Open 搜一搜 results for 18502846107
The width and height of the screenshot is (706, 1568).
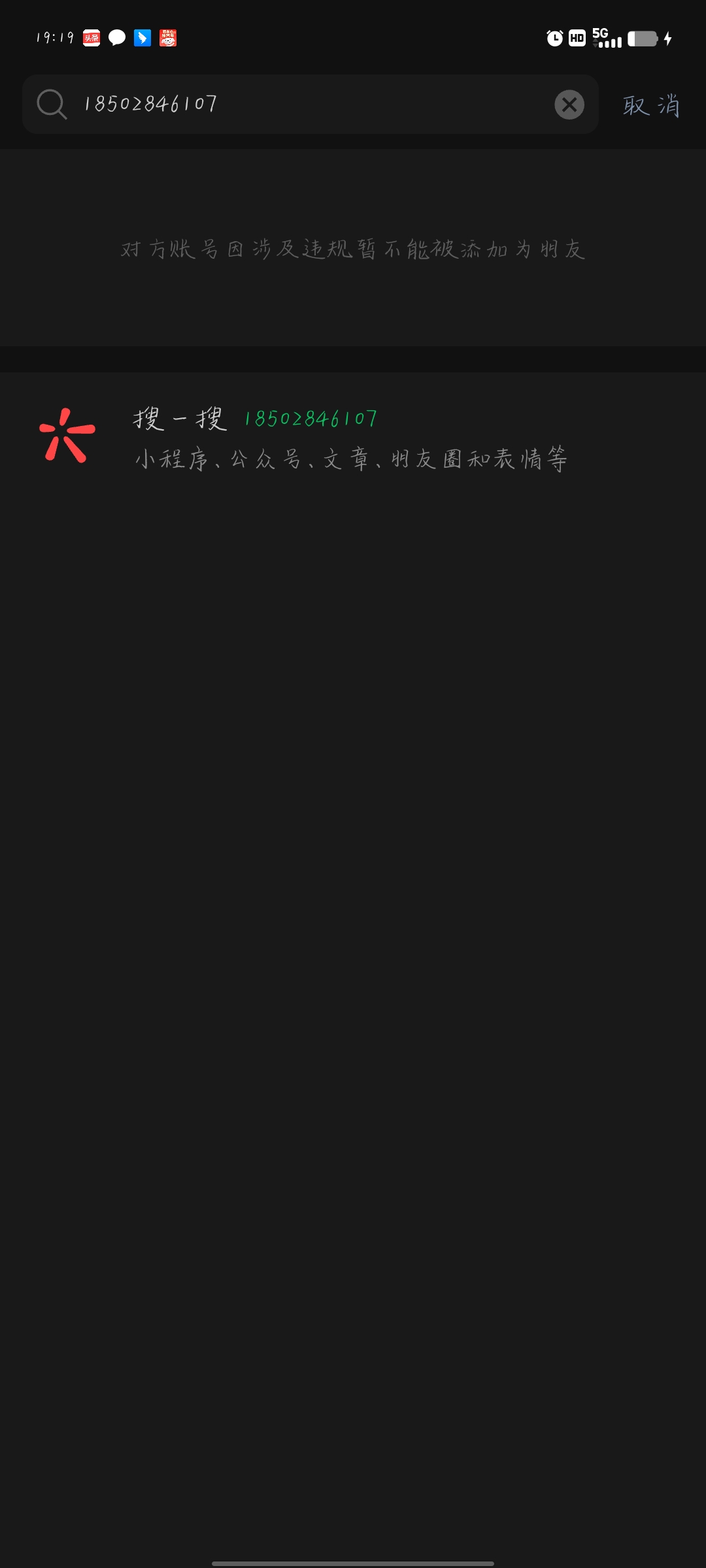coord(353,438)
